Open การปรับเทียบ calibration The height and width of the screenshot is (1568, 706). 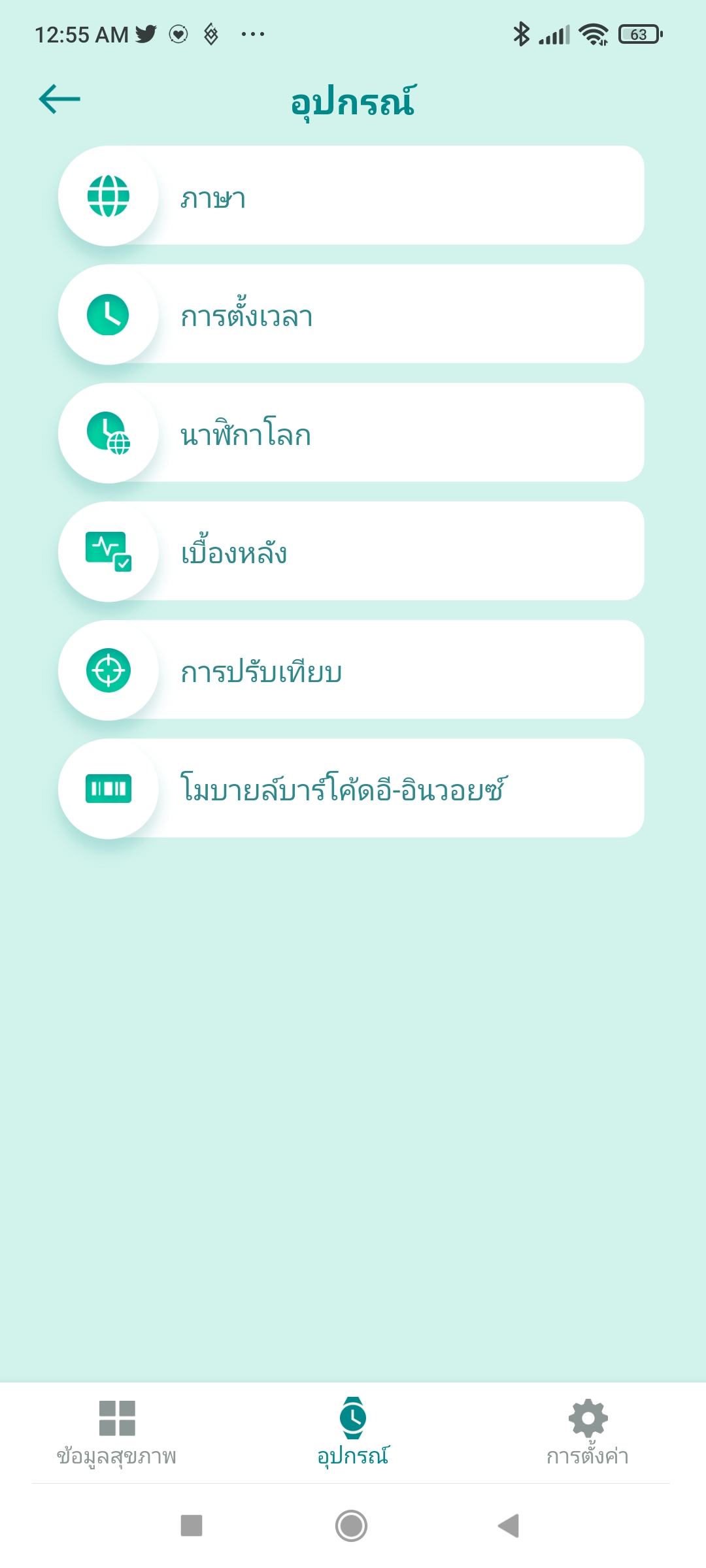coord(351,670)
